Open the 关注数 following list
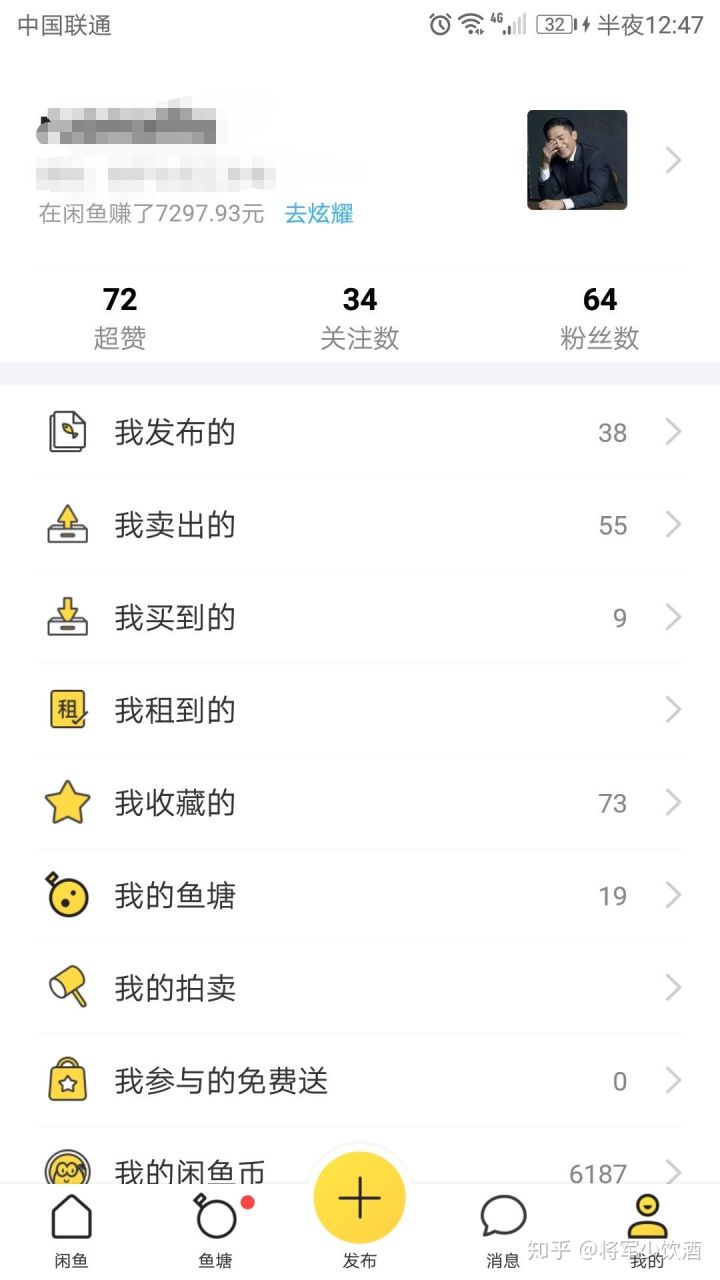The height and width of the screenshot is (1280, 720). pos(360,317)
